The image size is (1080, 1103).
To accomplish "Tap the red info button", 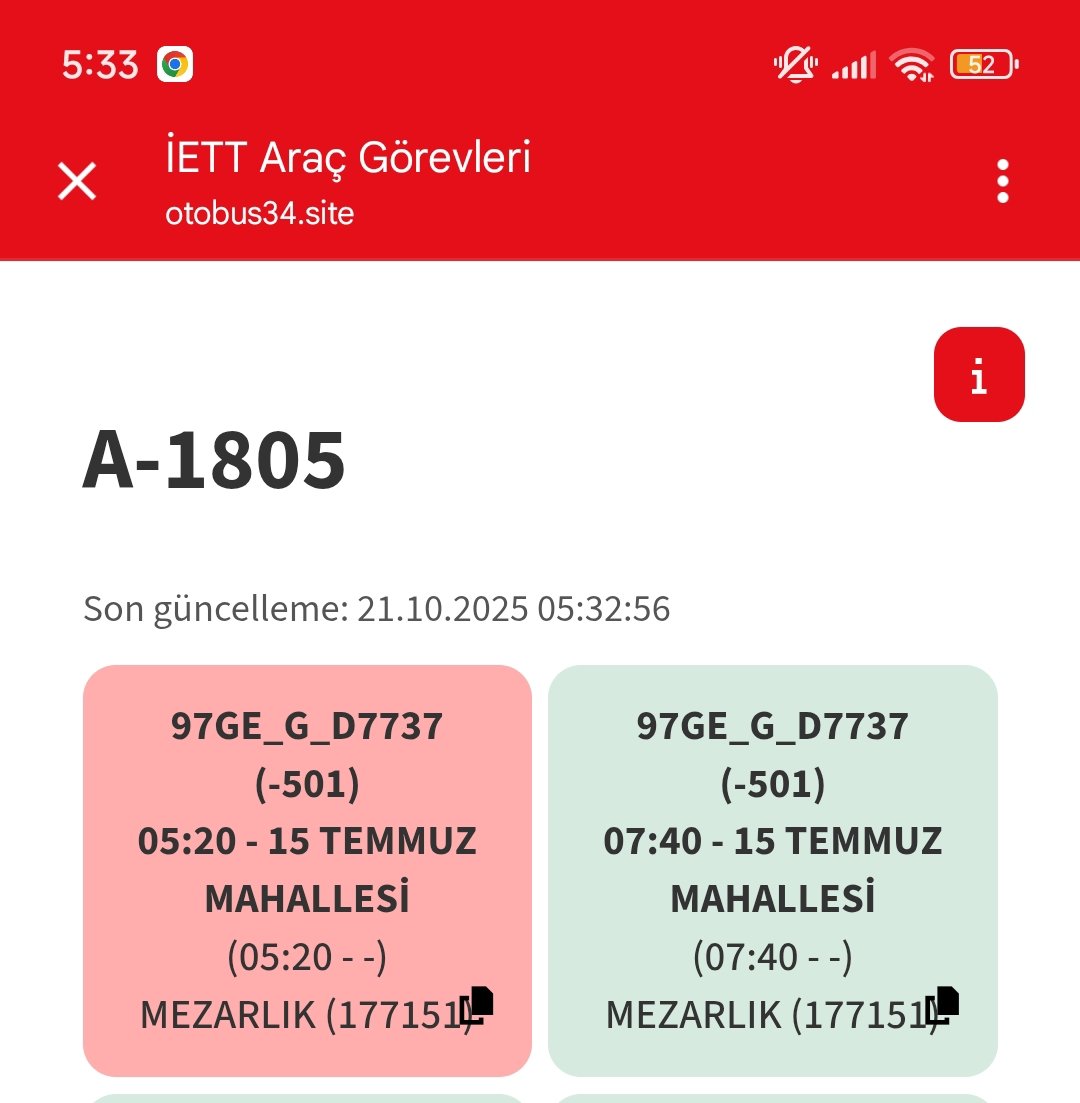I will (x=979, y=374).
